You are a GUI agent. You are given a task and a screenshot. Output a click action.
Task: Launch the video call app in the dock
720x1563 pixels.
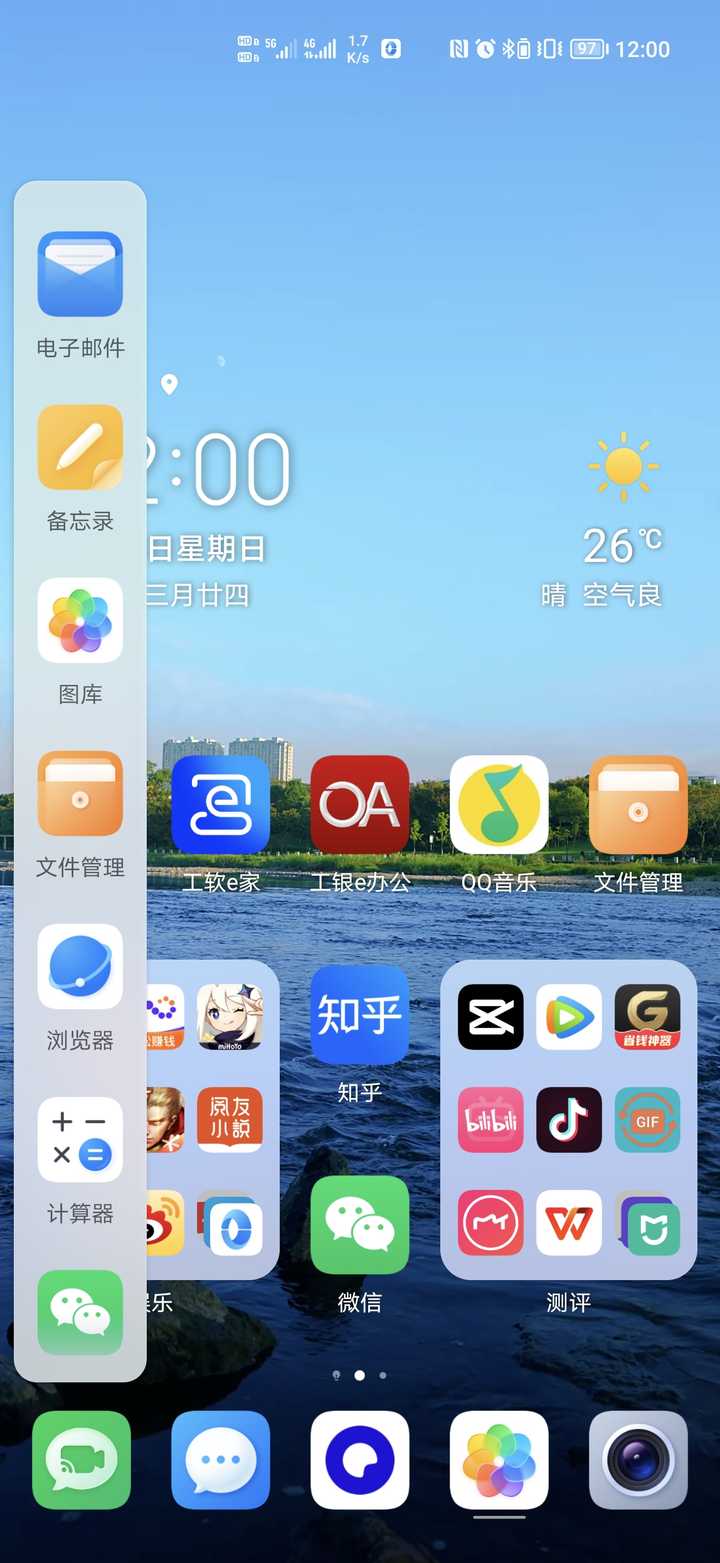pyautogui.click(x=80, y=1459)
